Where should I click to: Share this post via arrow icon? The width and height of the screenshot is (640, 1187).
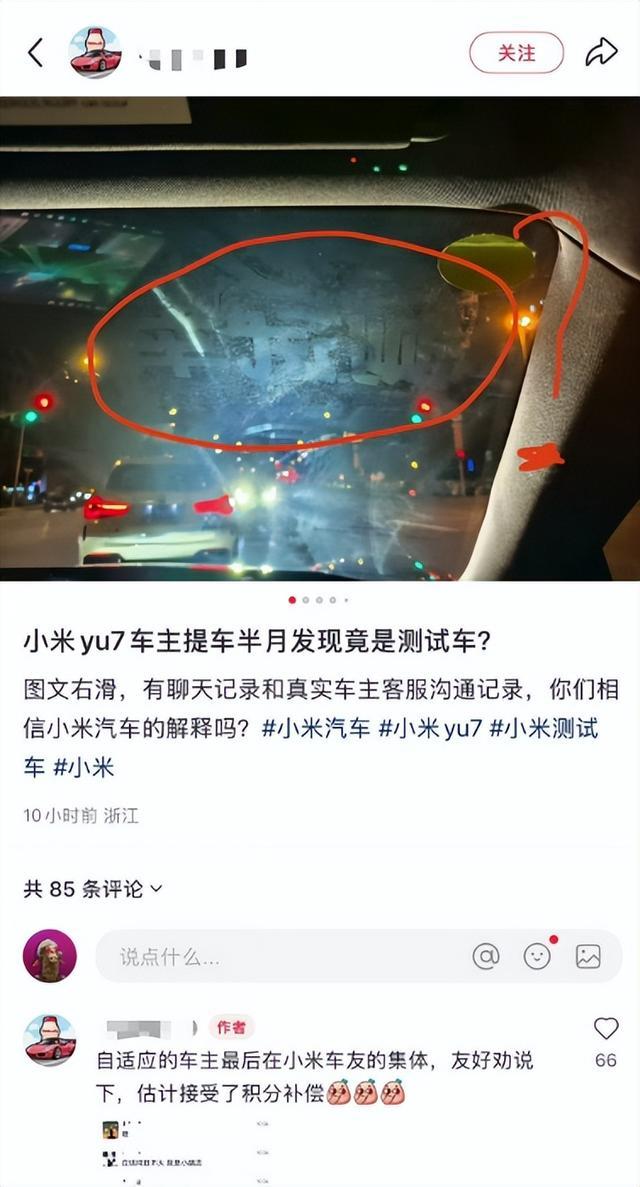[601, 53]
